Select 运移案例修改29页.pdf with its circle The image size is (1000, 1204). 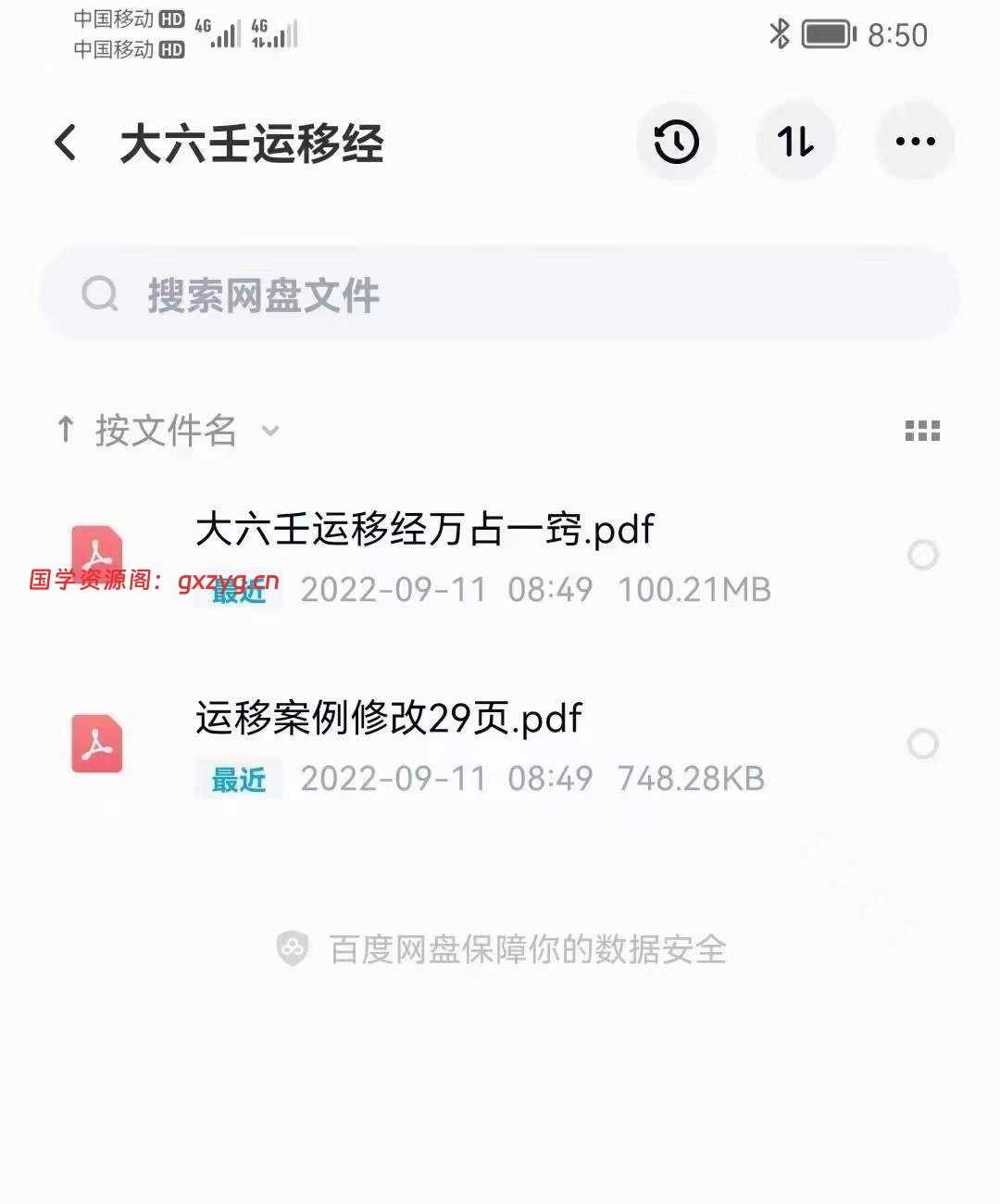[923, 744]
